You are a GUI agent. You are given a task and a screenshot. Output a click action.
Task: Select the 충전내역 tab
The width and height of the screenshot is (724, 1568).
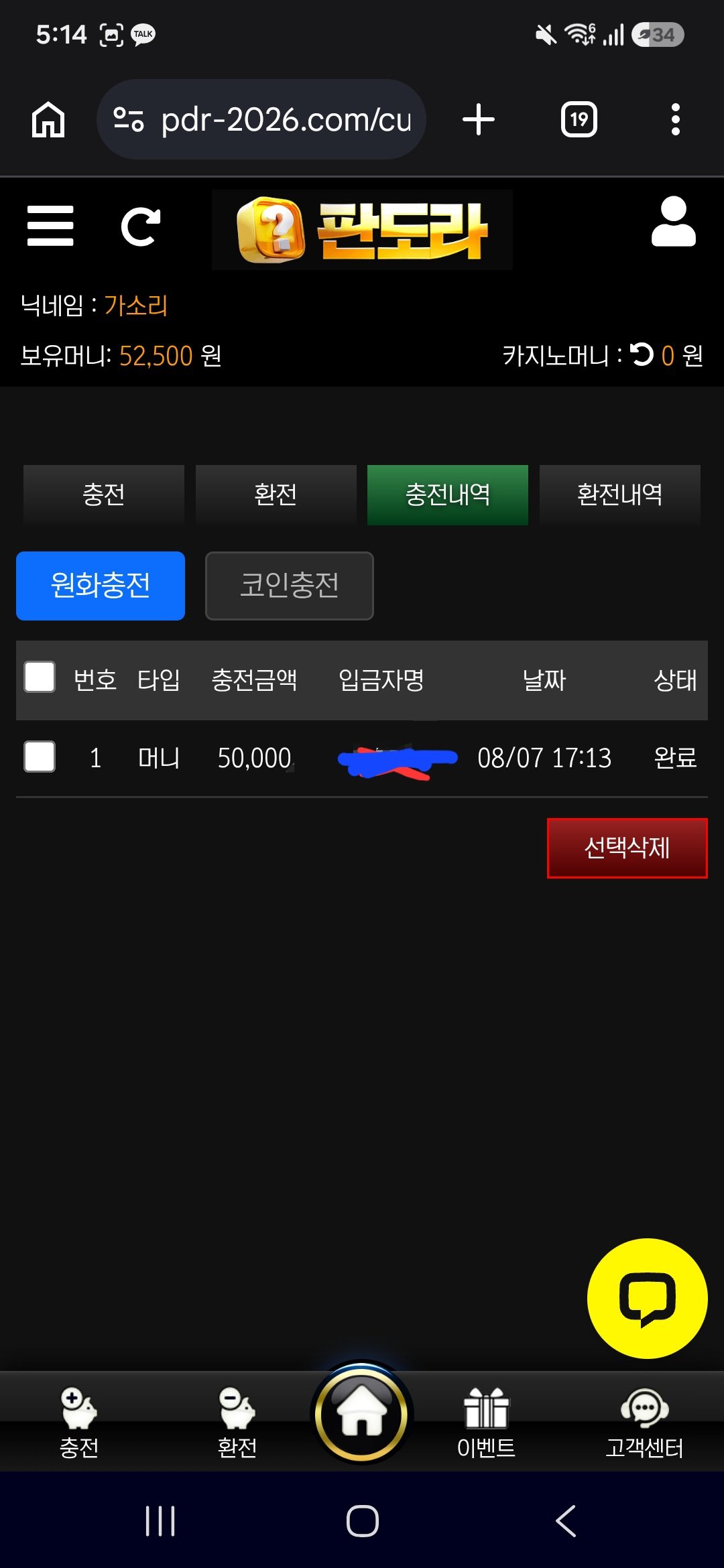click(448, 495)
